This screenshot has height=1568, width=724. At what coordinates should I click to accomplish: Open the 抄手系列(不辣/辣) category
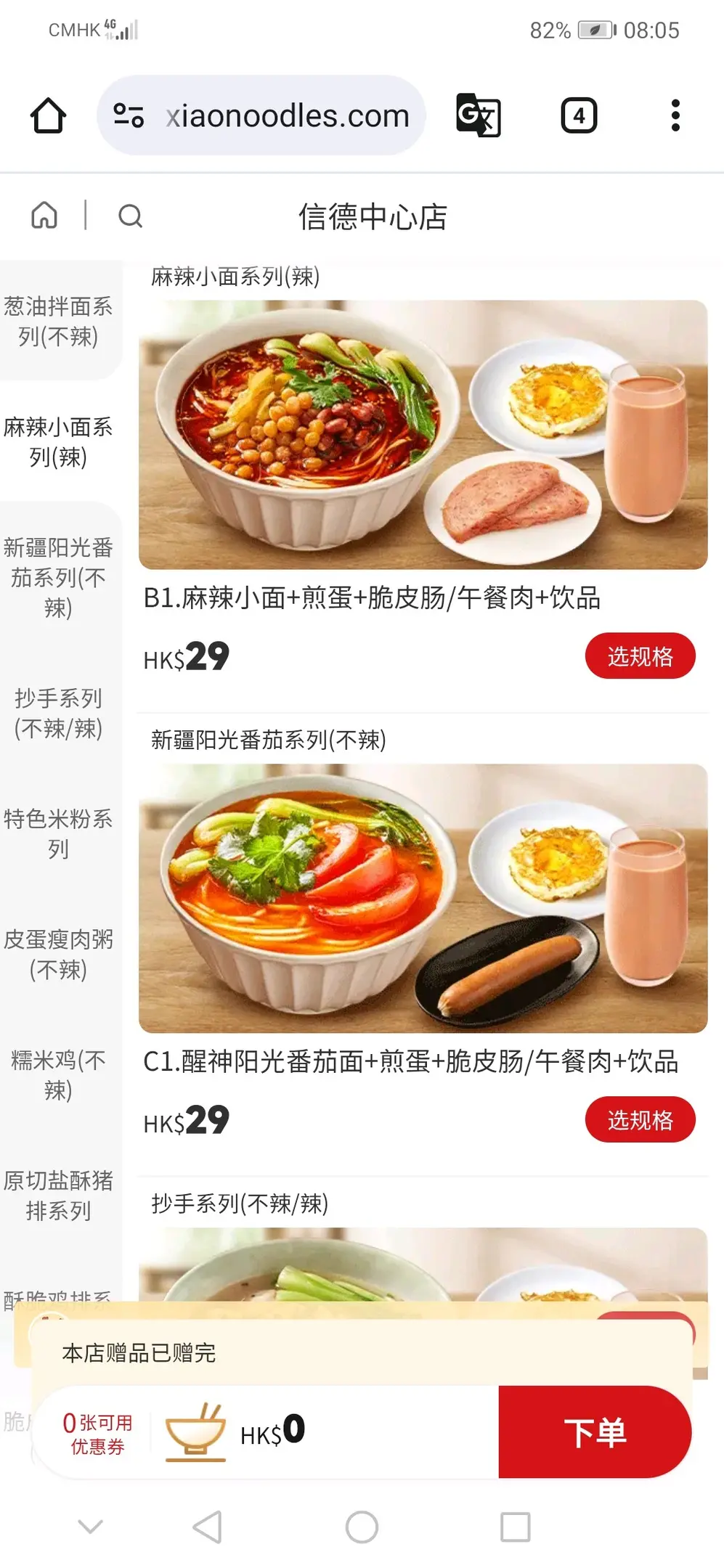point(58,713)
